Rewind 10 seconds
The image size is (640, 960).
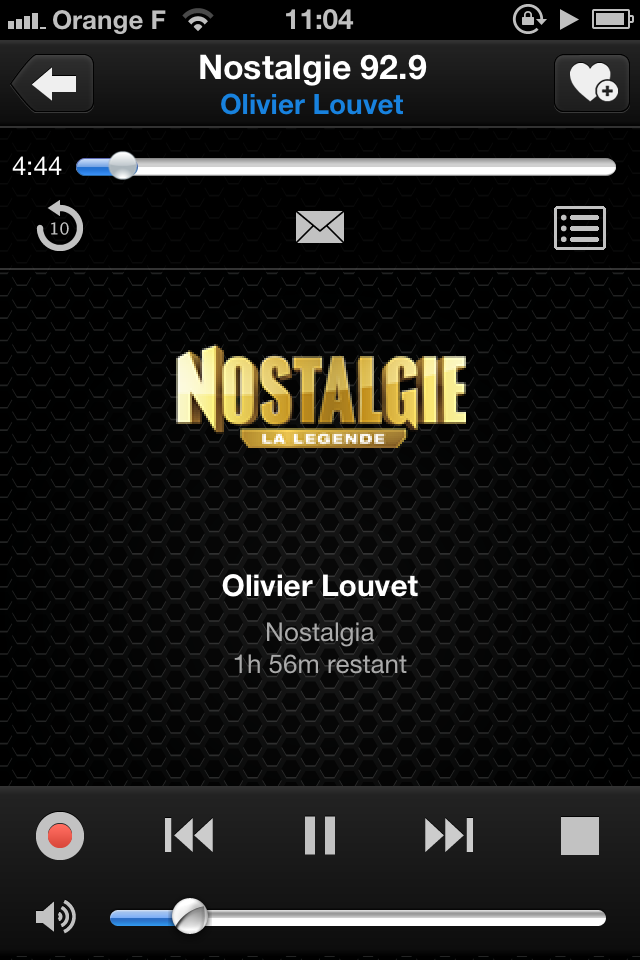pos(60,227)
